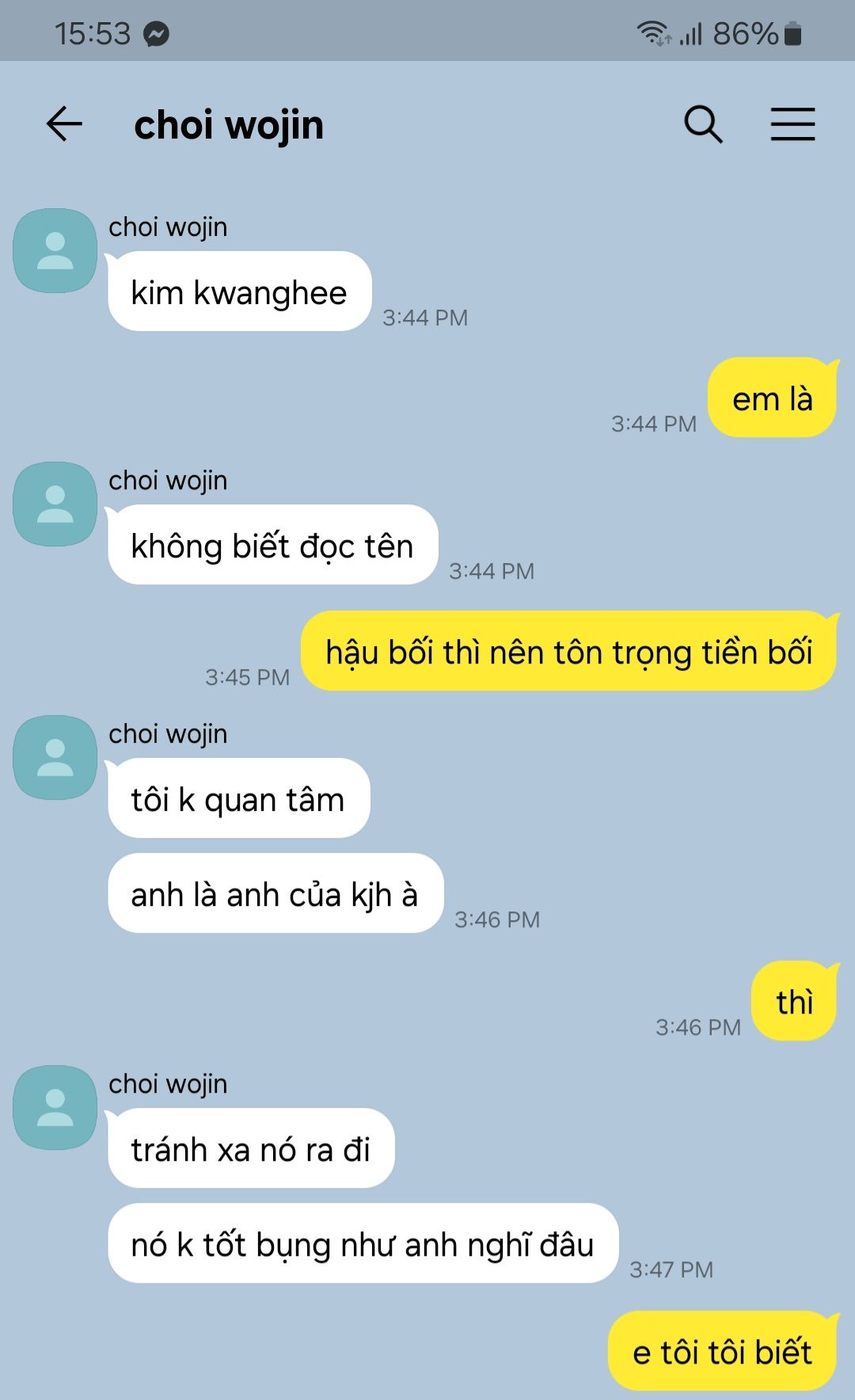Open avatar next to 'tránh xa nó ra đi'
Viewport: 855px width, 1400px height.
click(x=55, y=1107)
